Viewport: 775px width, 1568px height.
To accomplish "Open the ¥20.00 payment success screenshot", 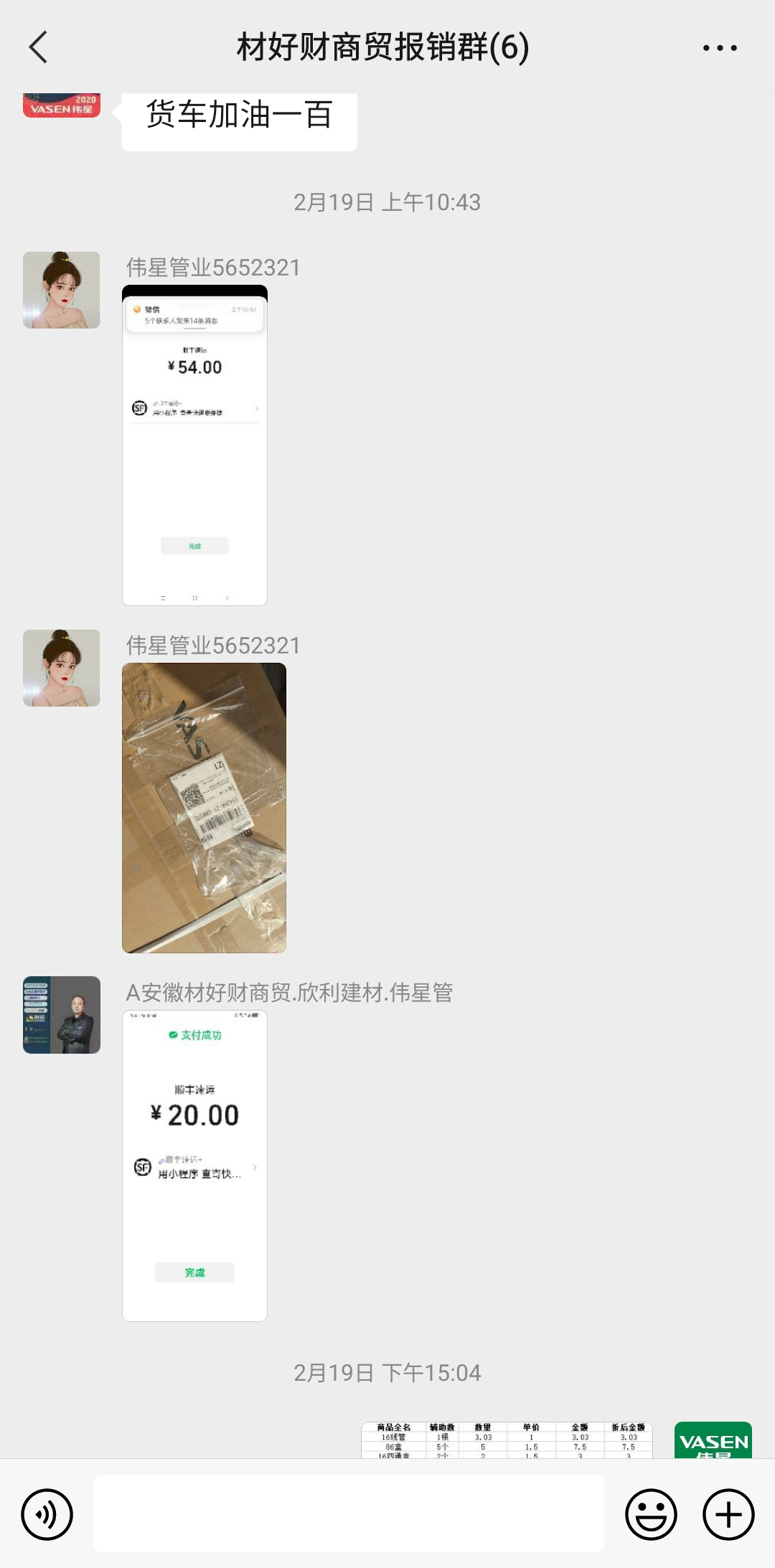I will tap(194, 1166).
